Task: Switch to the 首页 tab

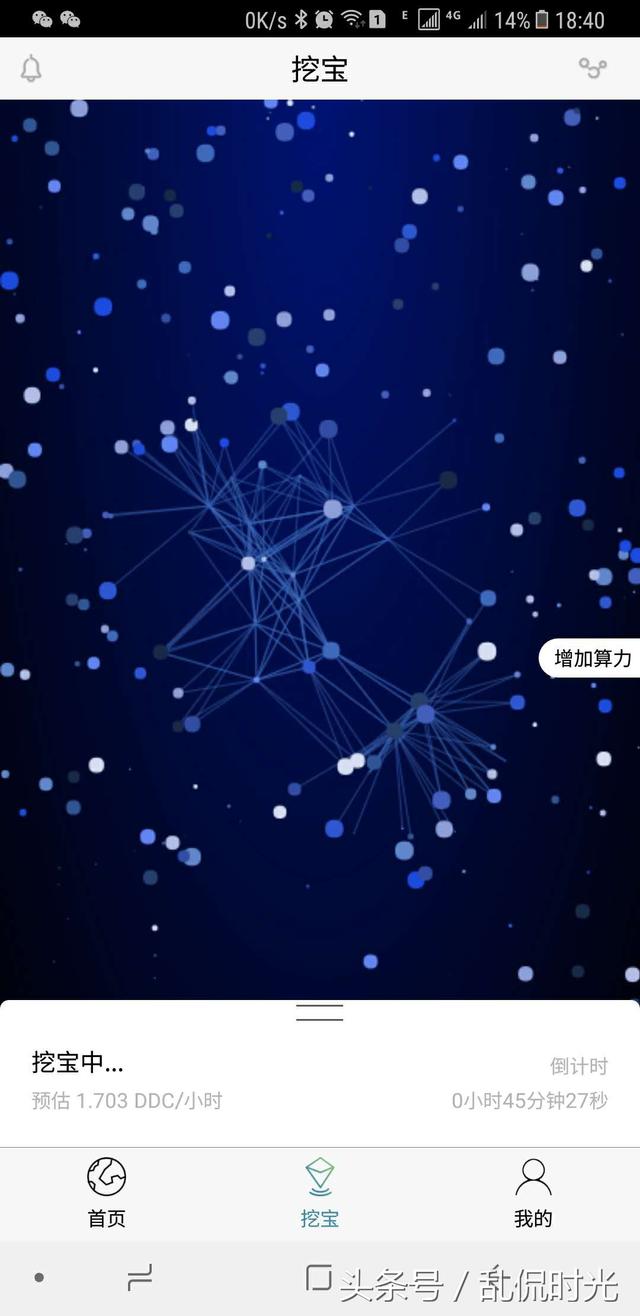Action: pyautogui.click(x=106, y=1192)
